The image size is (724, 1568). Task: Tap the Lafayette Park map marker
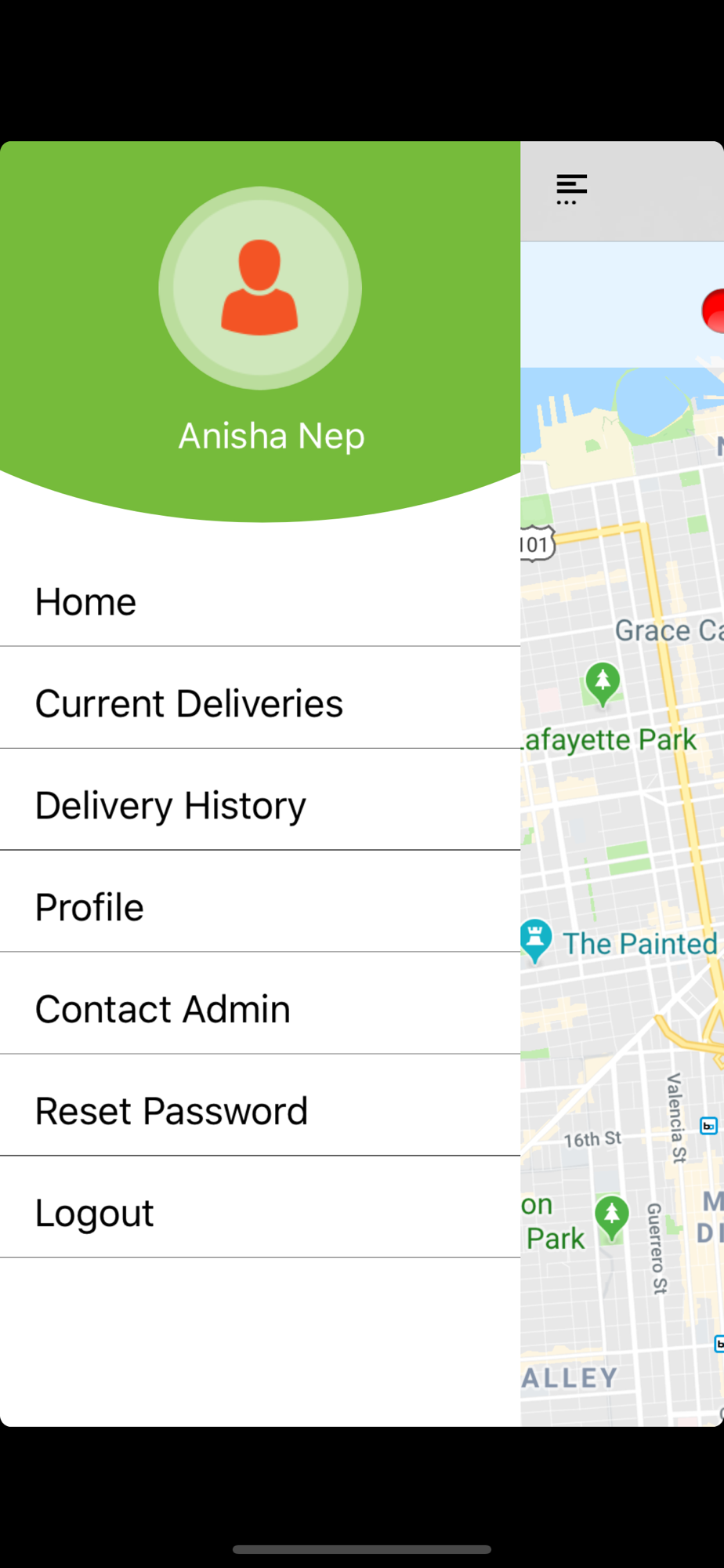(603, 684)
